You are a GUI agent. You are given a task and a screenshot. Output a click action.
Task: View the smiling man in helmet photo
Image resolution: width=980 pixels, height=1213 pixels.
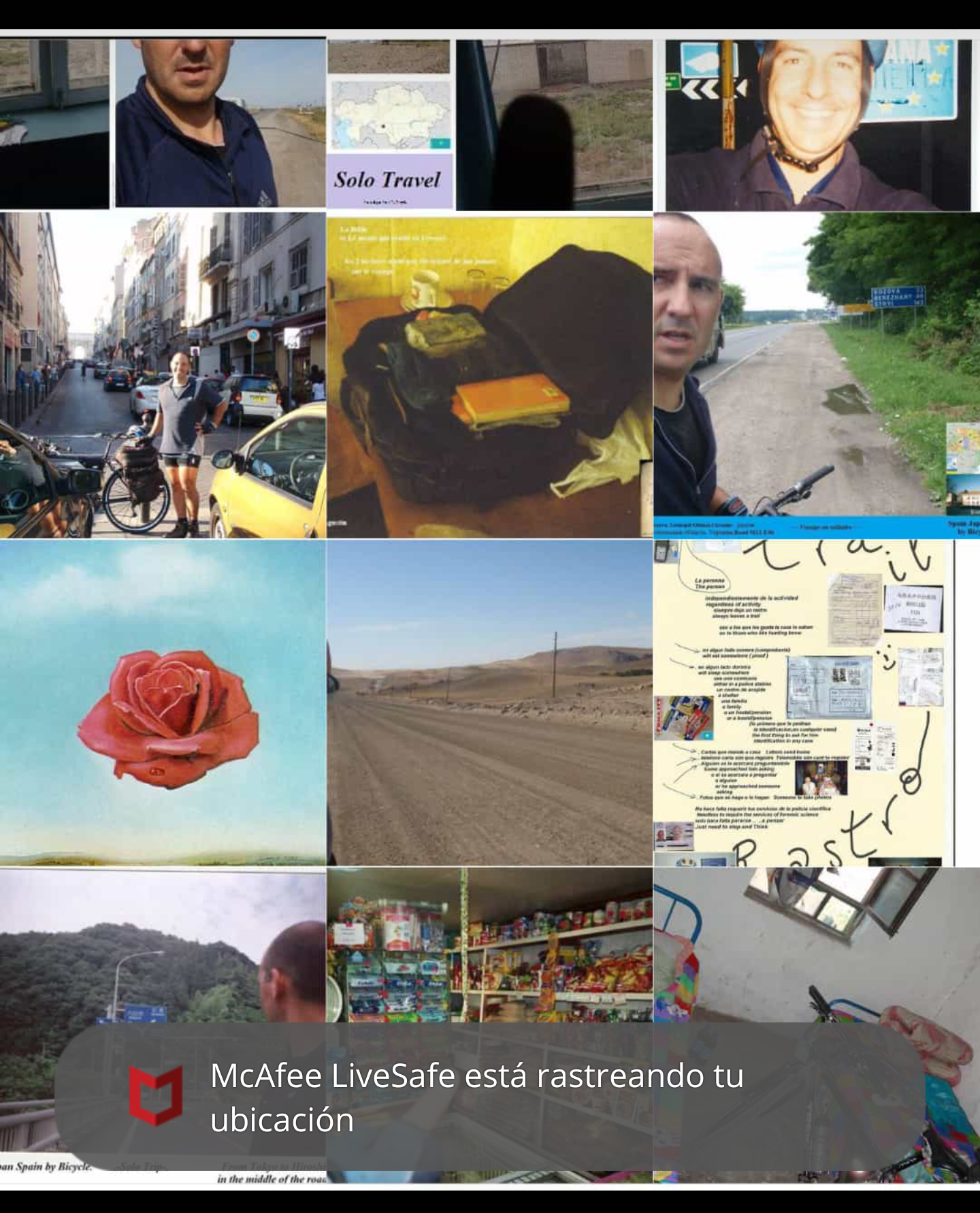click(817, 123)
